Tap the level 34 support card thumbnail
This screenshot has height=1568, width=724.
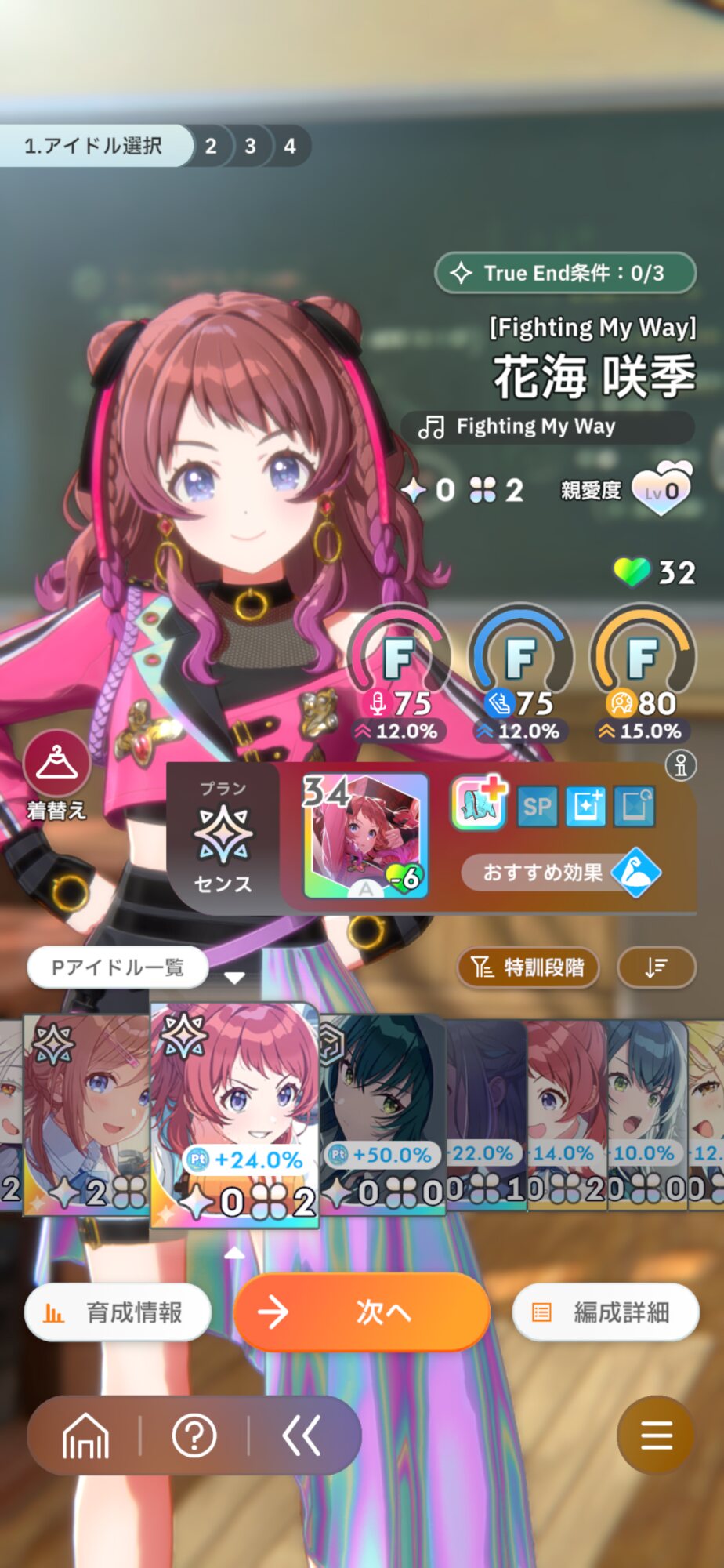click(x=365, y=836)
